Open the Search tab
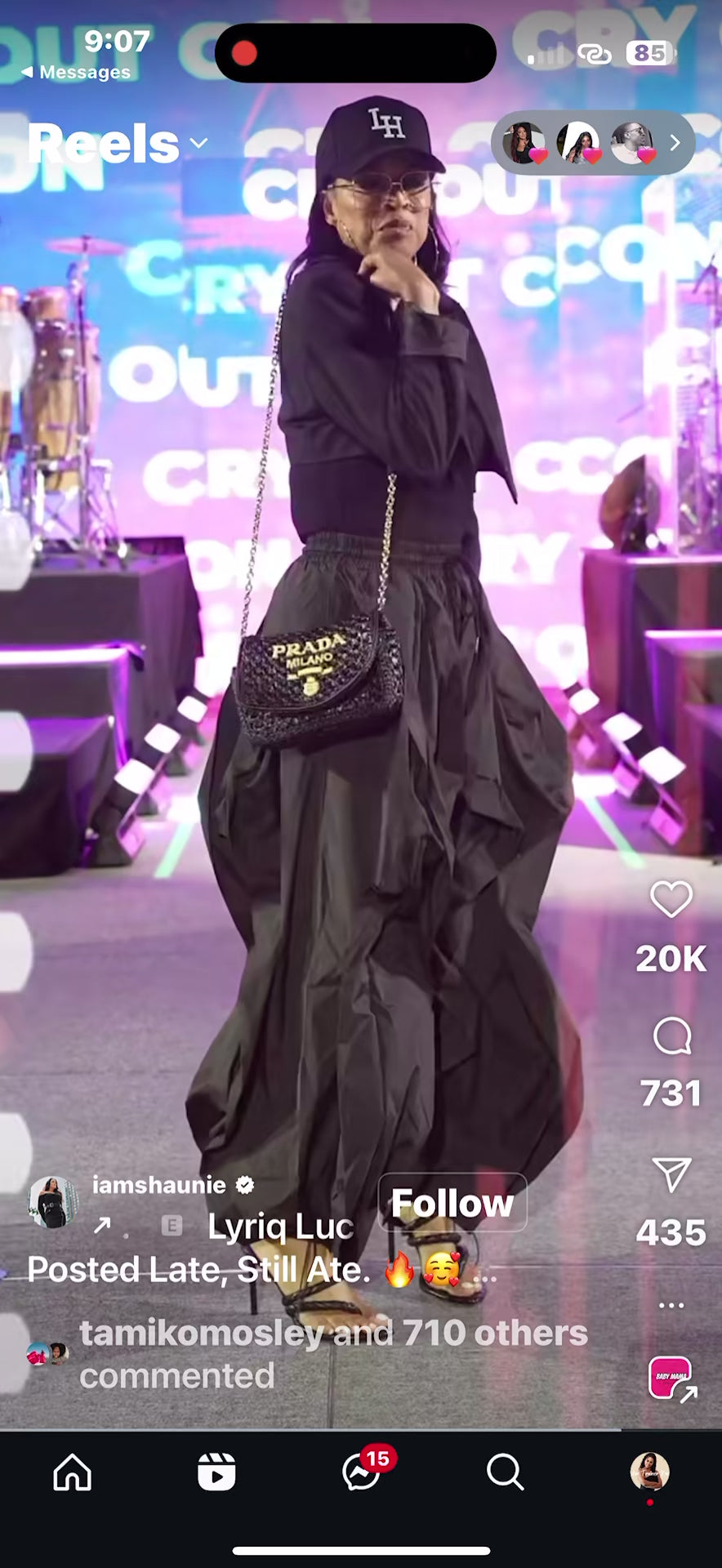The height and width of the screenshot is (1568, 722). point(505,1472)
